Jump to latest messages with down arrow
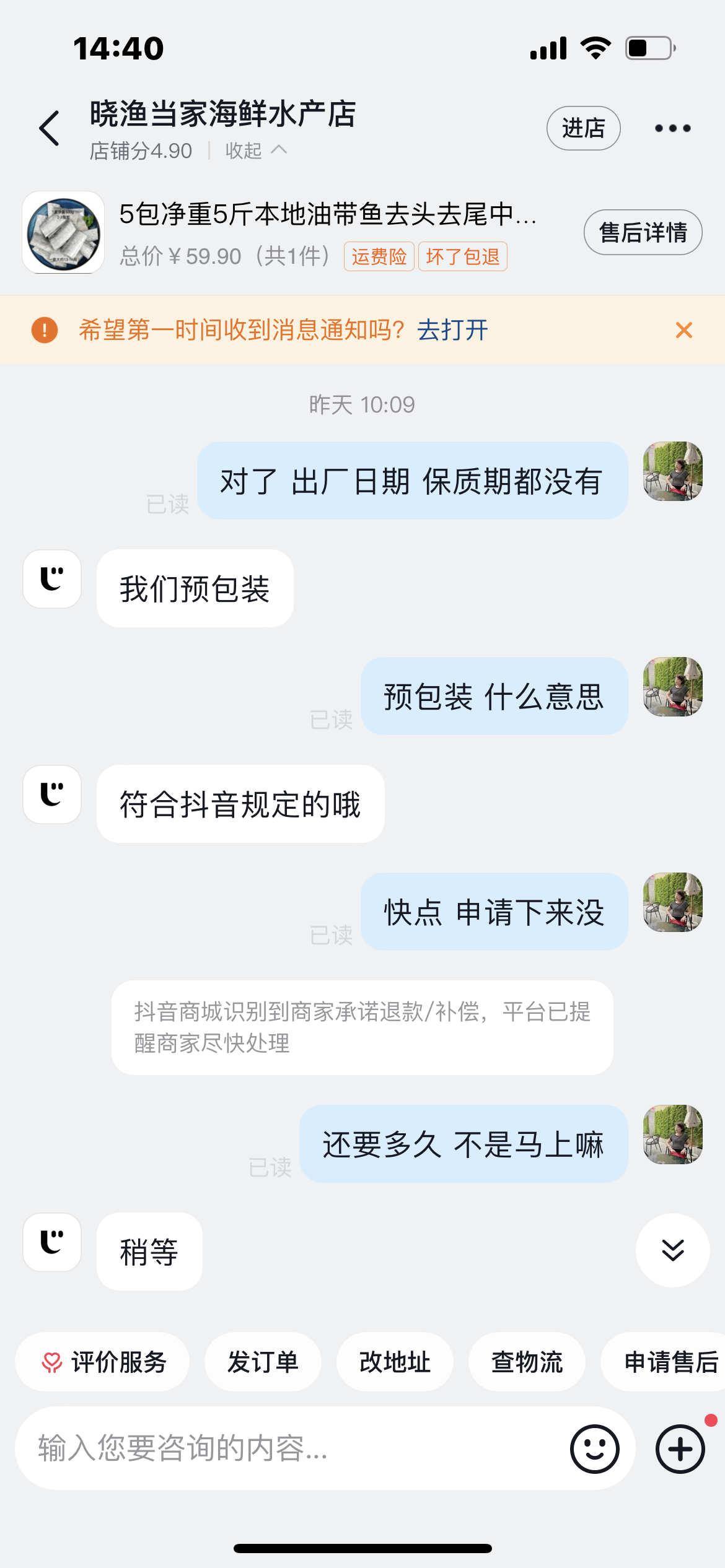 672,1250
